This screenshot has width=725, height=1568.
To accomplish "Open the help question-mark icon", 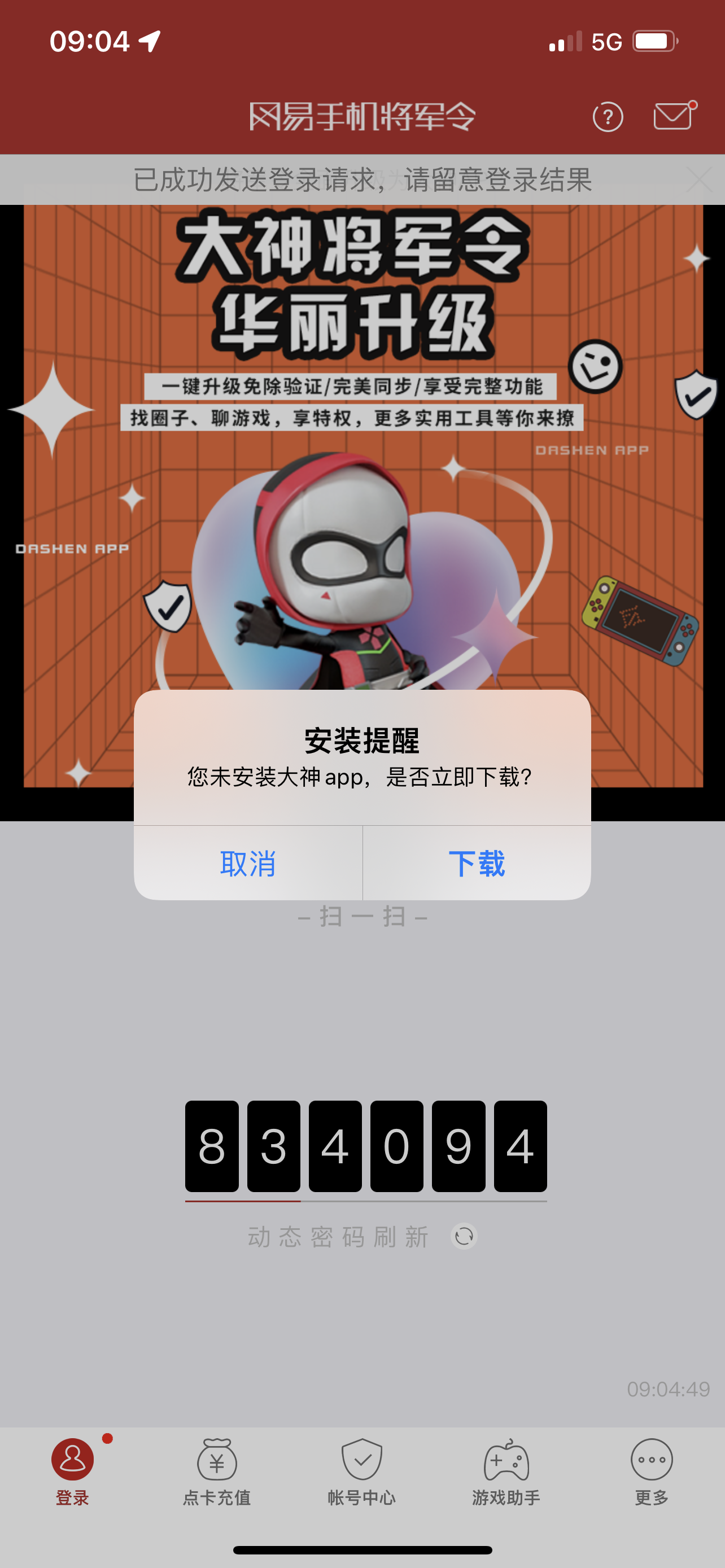I will pyautogui.click(x=608, y=117).
